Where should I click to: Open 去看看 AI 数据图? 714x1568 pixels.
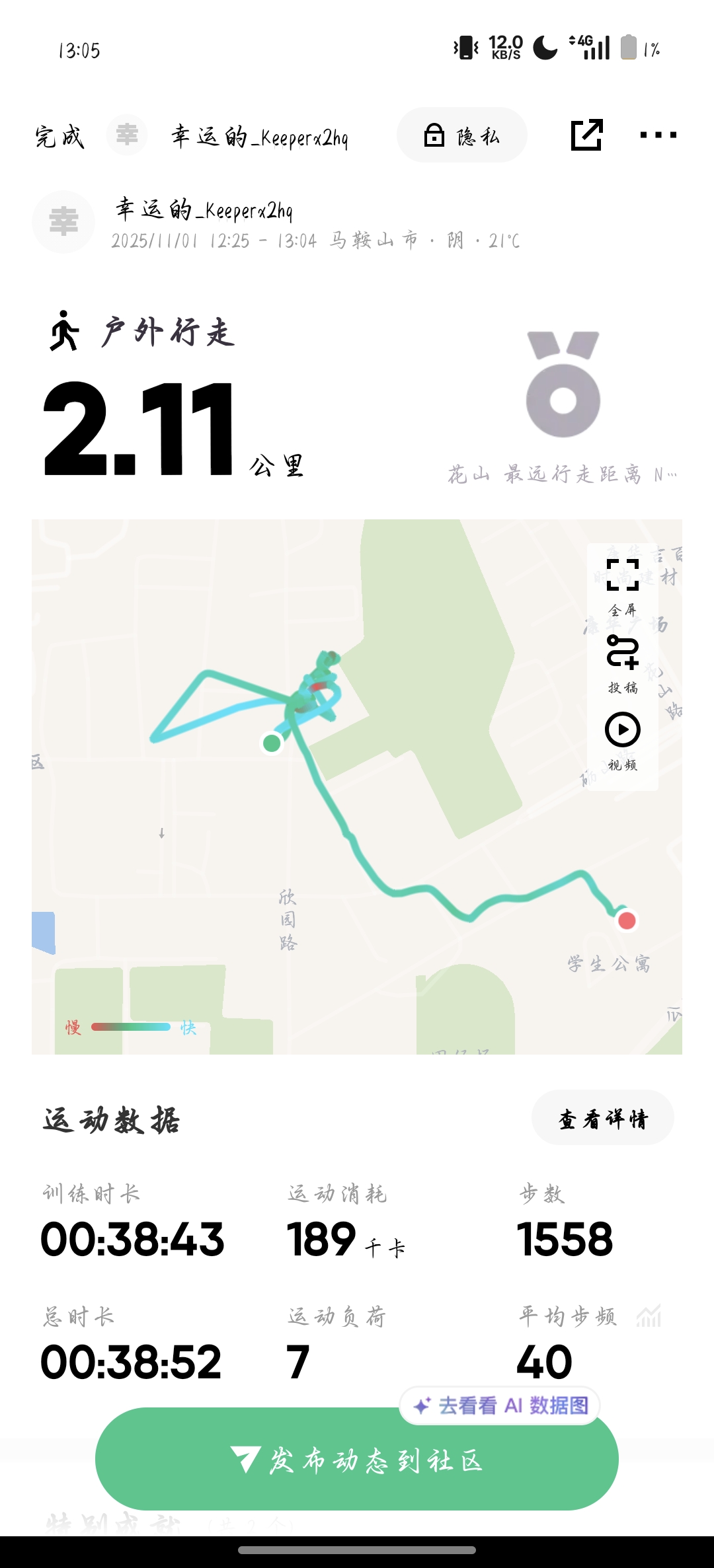(x=500, y=1405)
